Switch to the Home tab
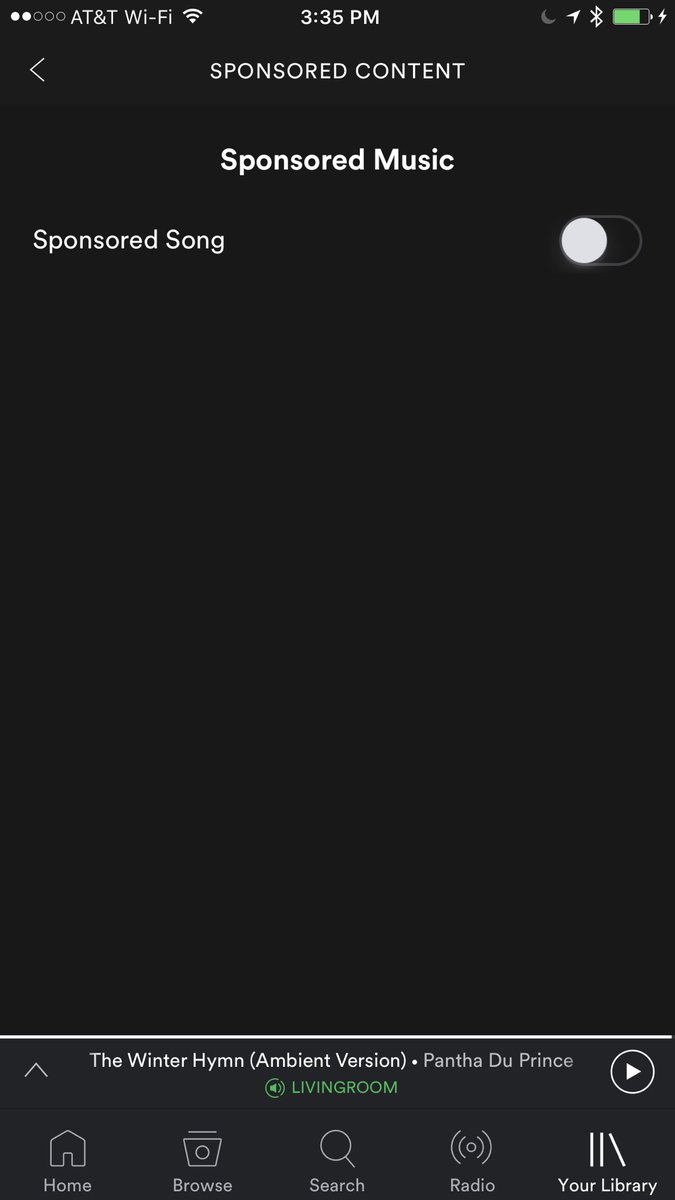This screenshot has height=1200, width=675. 67,1161
